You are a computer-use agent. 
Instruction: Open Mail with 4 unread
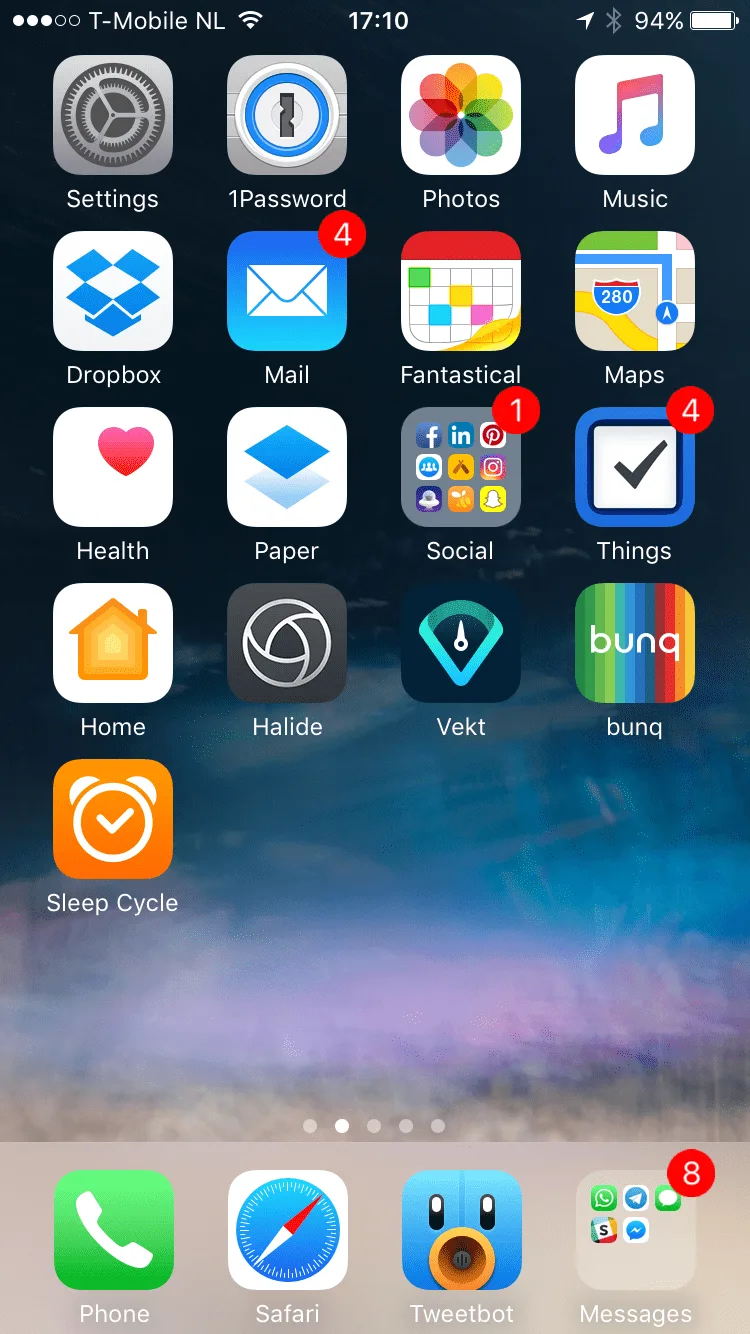coord(287,291)
